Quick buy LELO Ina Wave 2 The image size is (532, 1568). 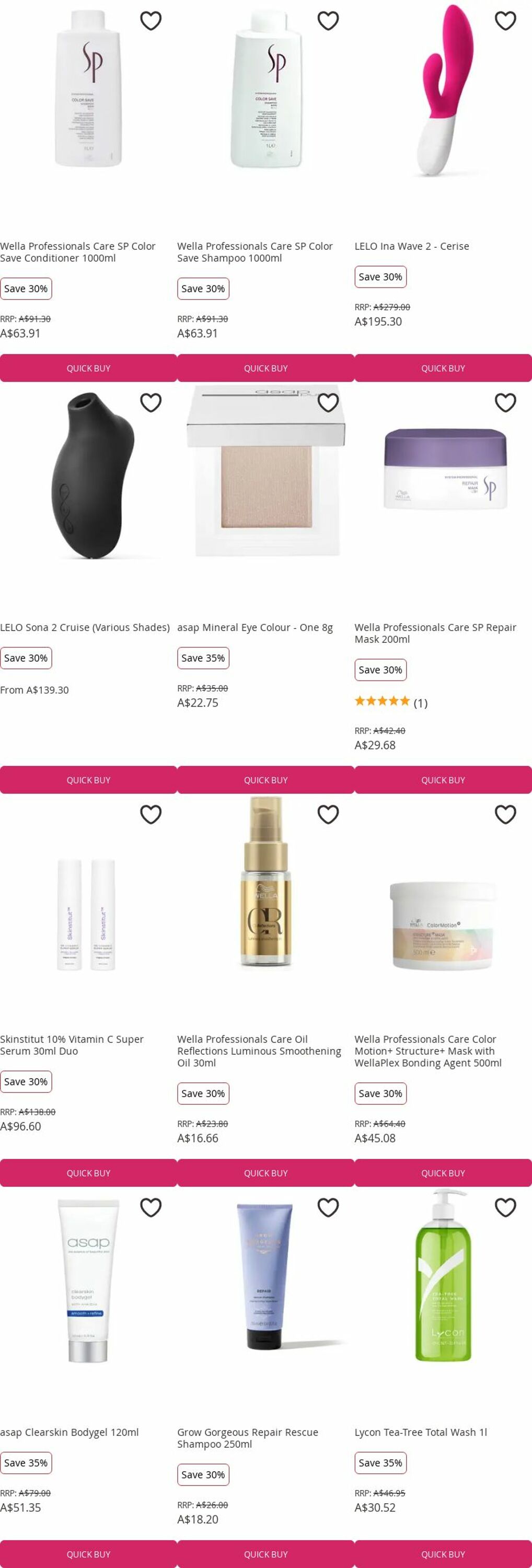point(443,368)
